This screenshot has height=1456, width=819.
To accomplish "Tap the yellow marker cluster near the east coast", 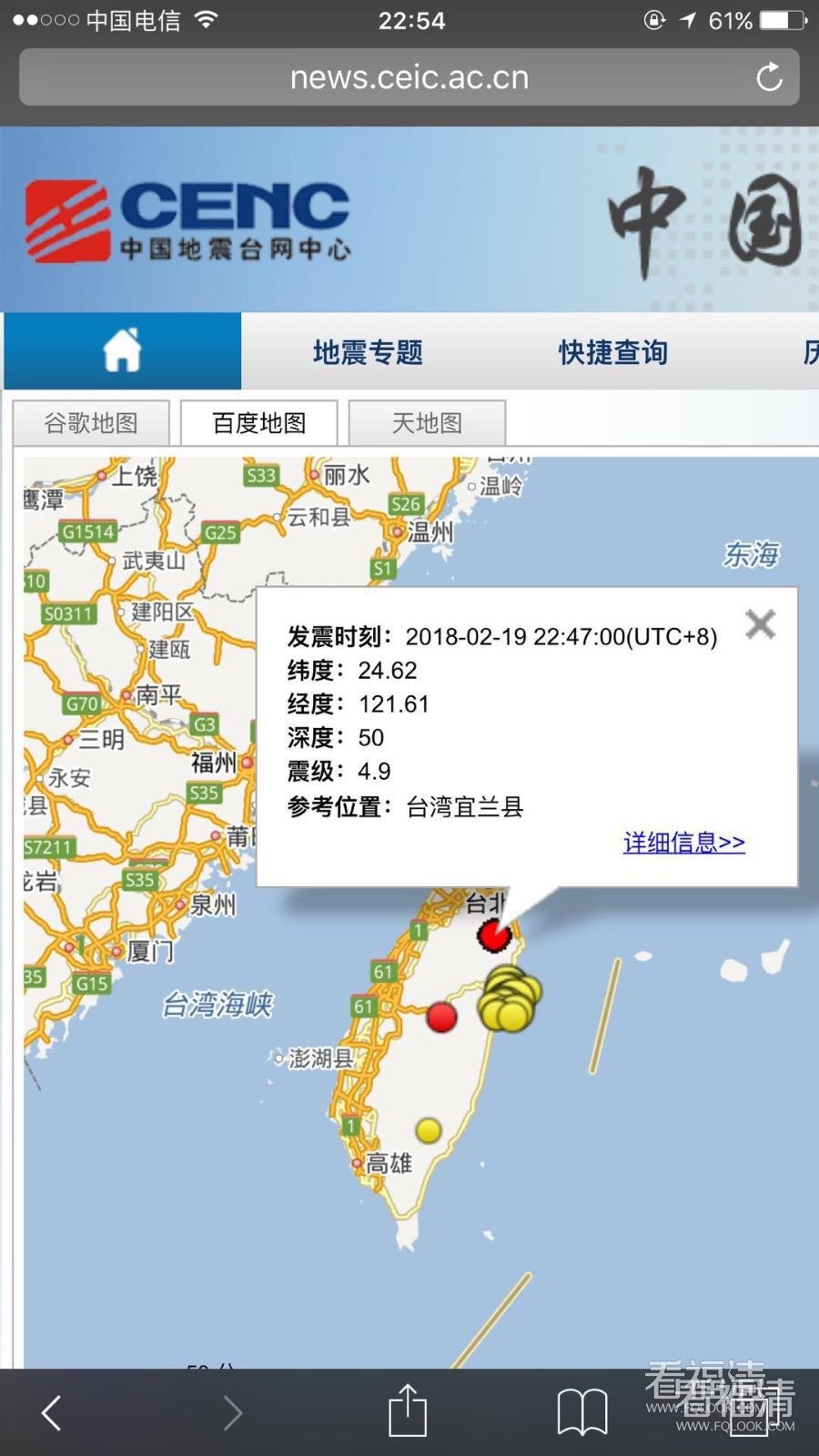I will tap(510, 1001).
